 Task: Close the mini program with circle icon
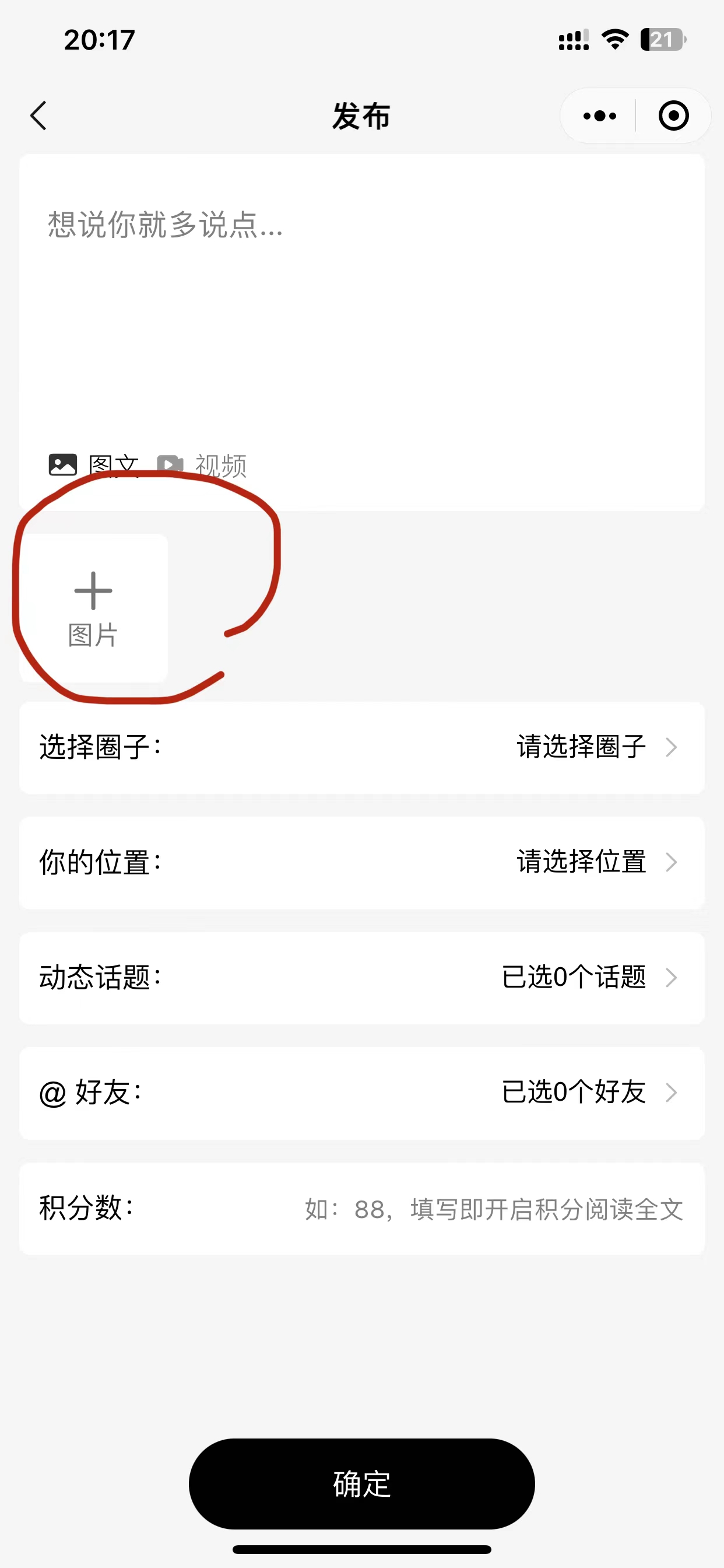673,116
